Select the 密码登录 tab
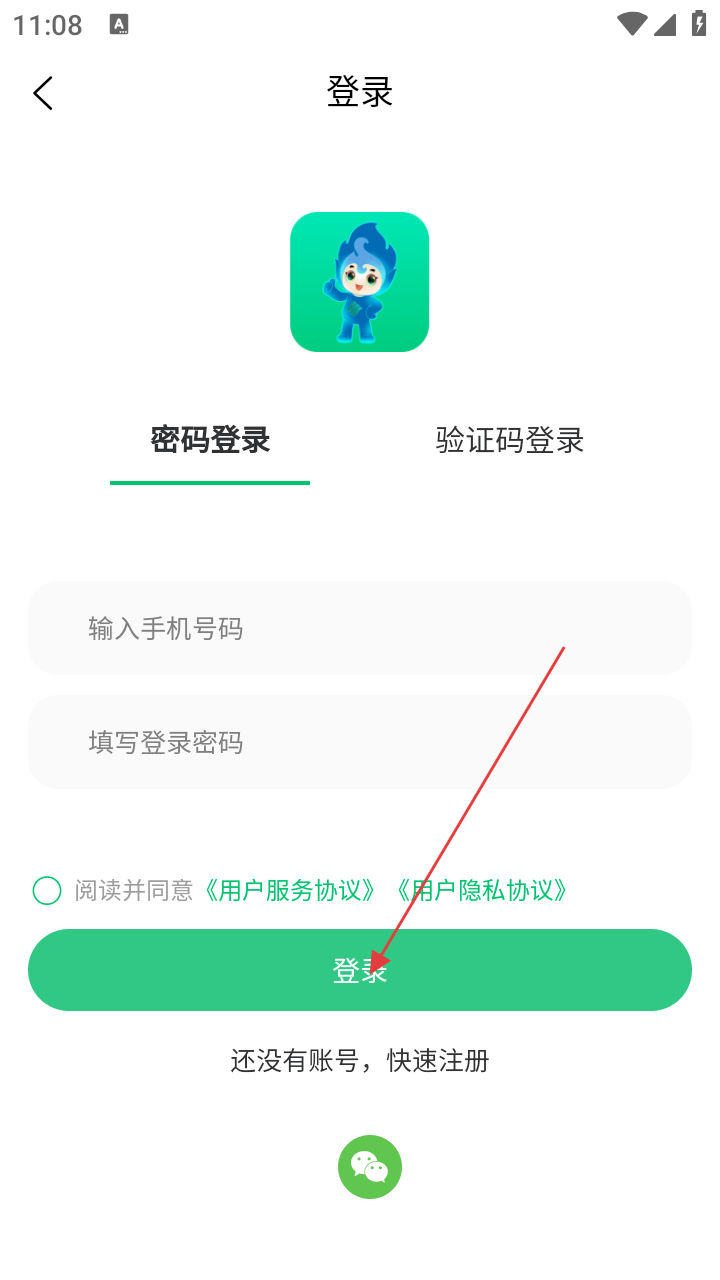Image resolution: width=720 pixels, height=1280 pixels. [210, 440]
